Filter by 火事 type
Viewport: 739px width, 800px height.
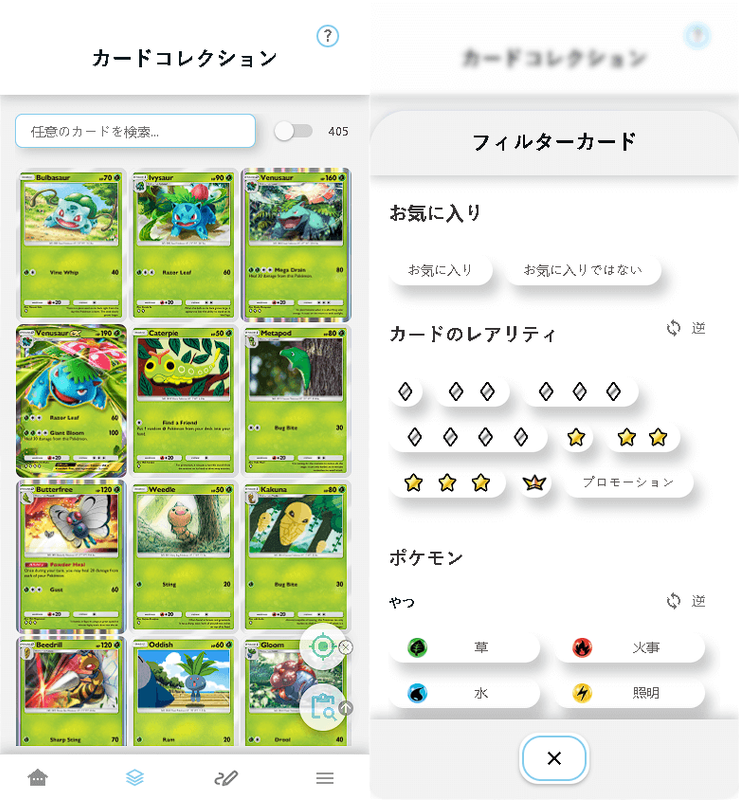pos(629,648)
